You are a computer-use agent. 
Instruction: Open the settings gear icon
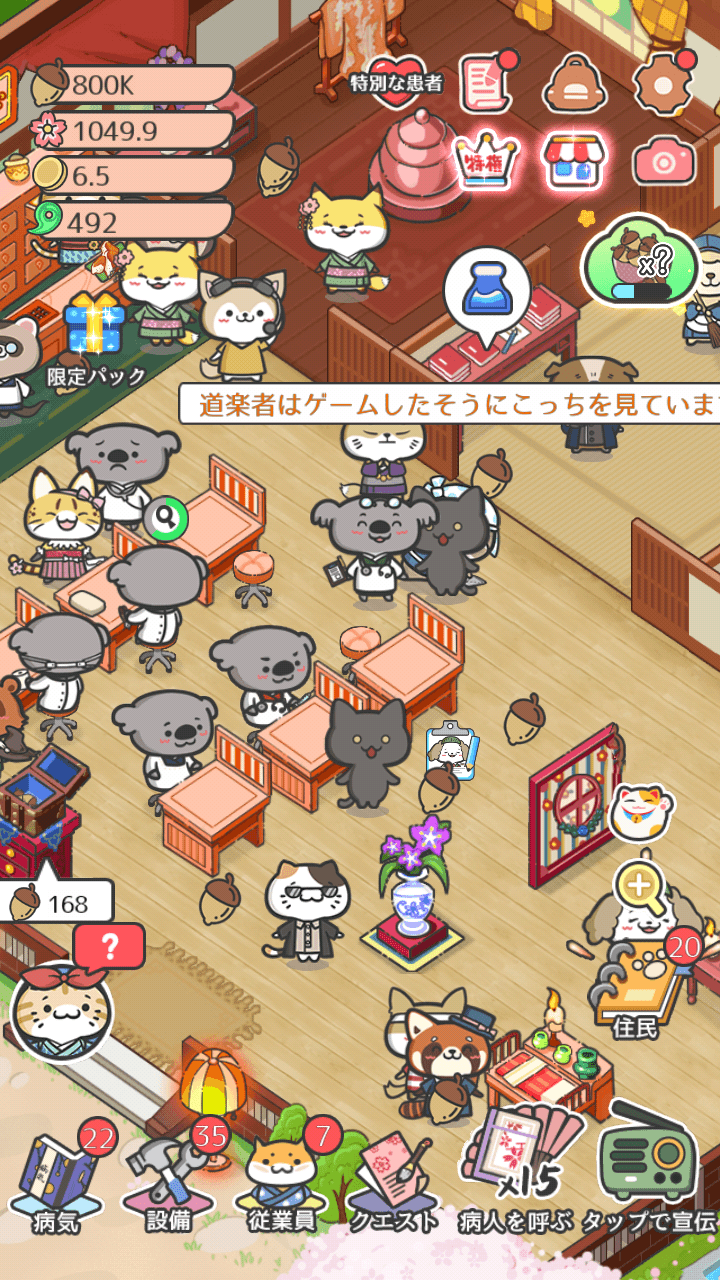tap(664, 80)
